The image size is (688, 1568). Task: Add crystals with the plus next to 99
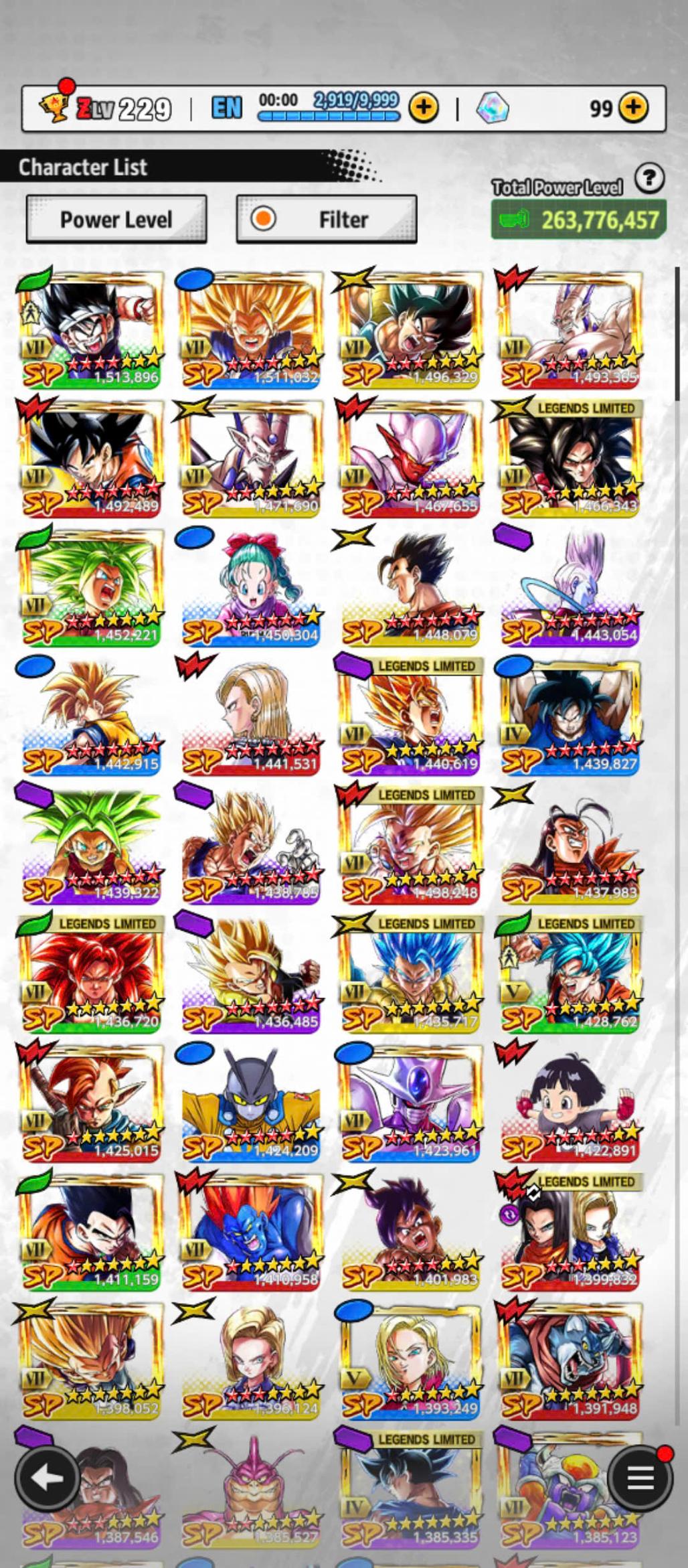632,107
